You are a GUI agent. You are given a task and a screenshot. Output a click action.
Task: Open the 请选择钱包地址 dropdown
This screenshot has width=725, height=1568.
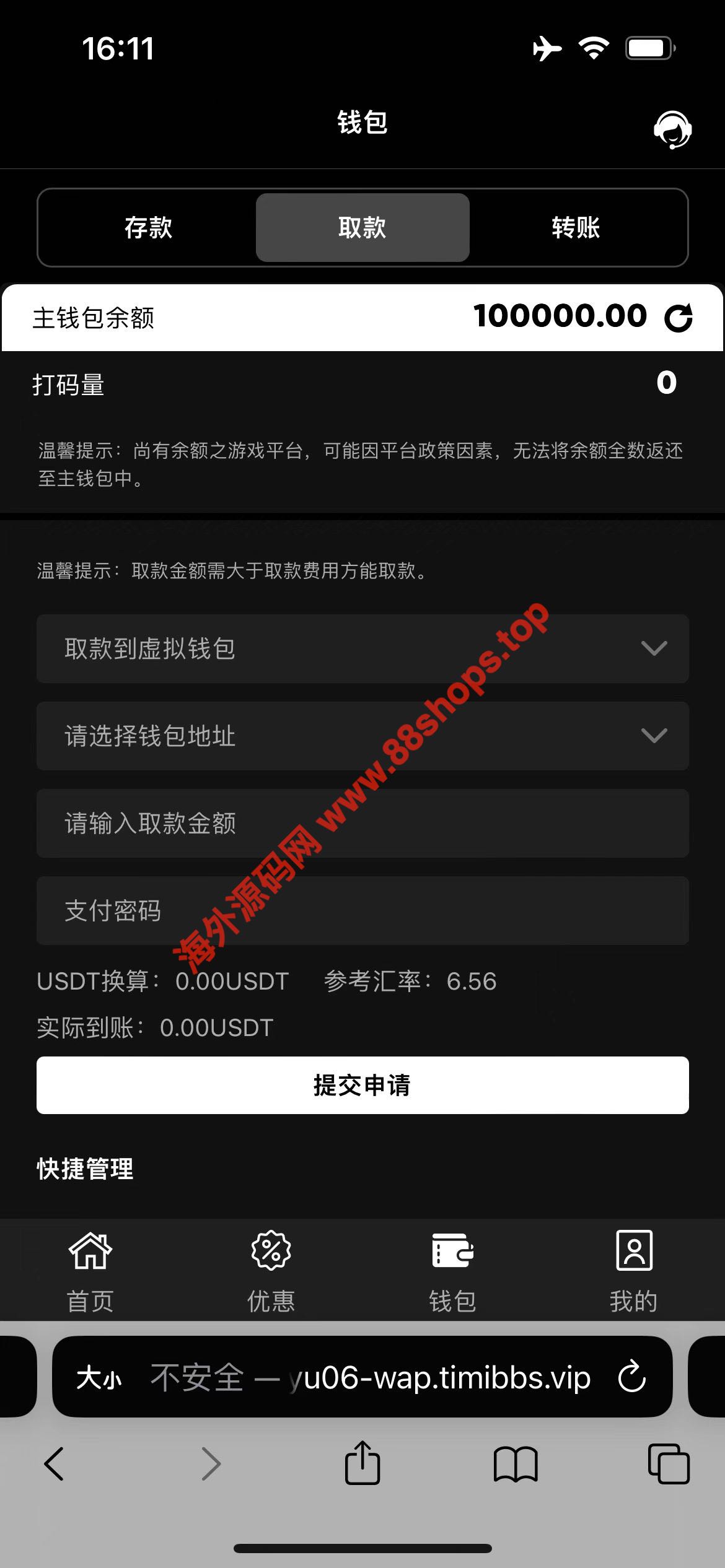[x=362, y=736]
